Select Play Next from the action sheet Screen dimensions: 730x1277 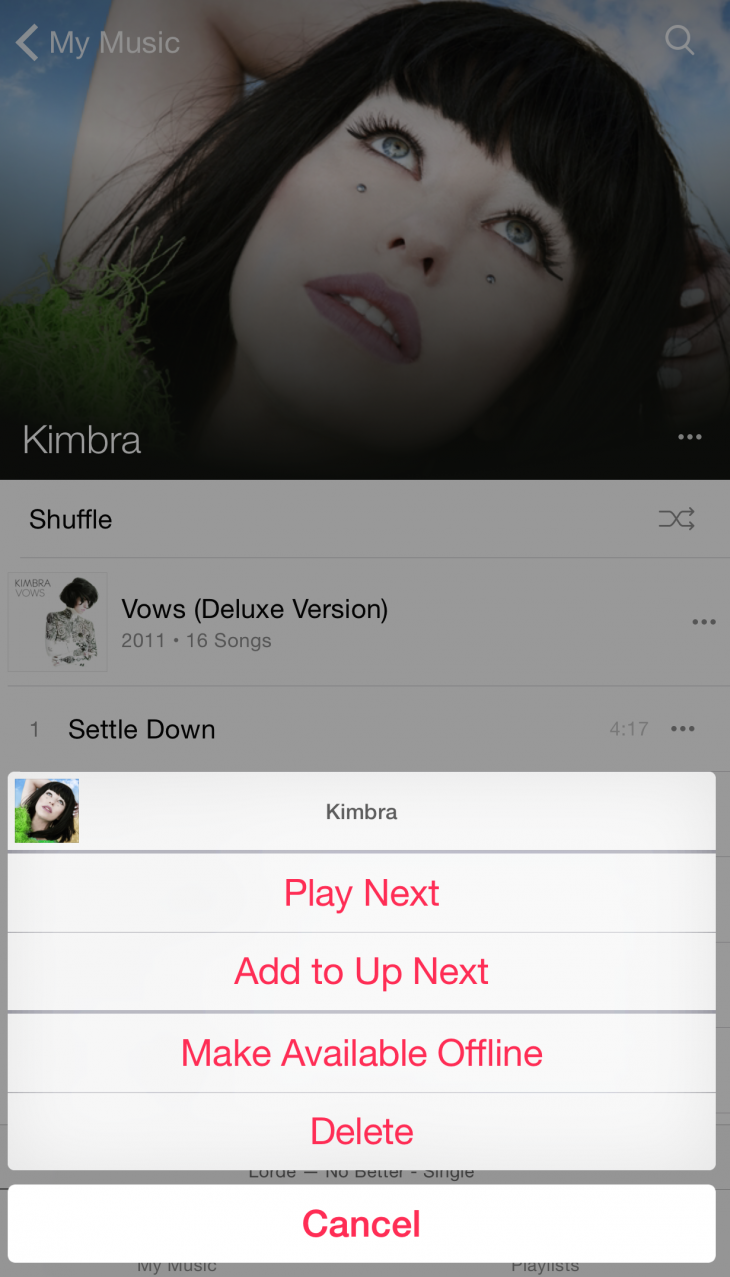pyautogui.click(x=361, y=892)
